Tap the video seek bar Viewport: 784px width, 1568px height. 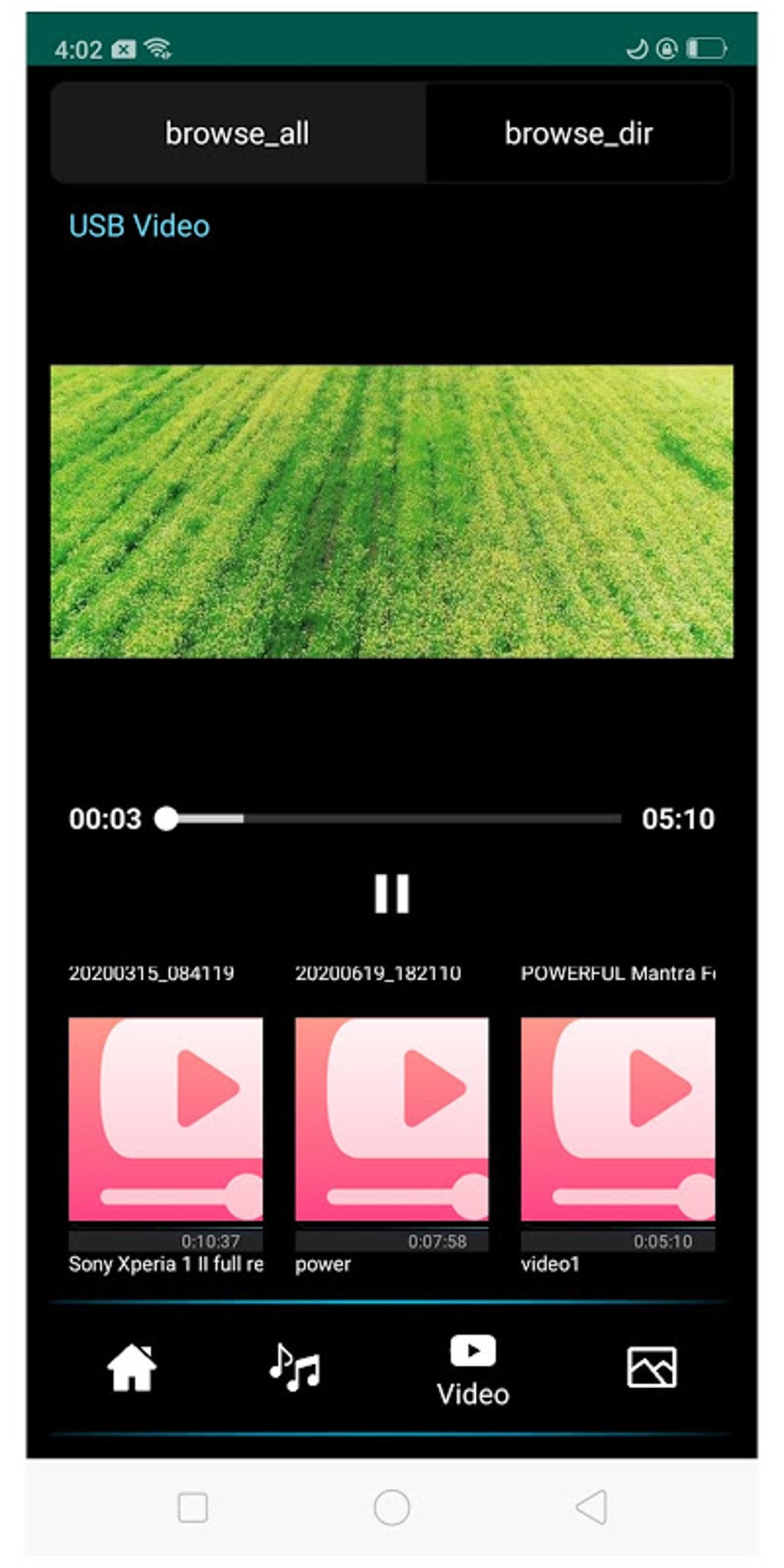pyautogui.click(x=392, y=819)
